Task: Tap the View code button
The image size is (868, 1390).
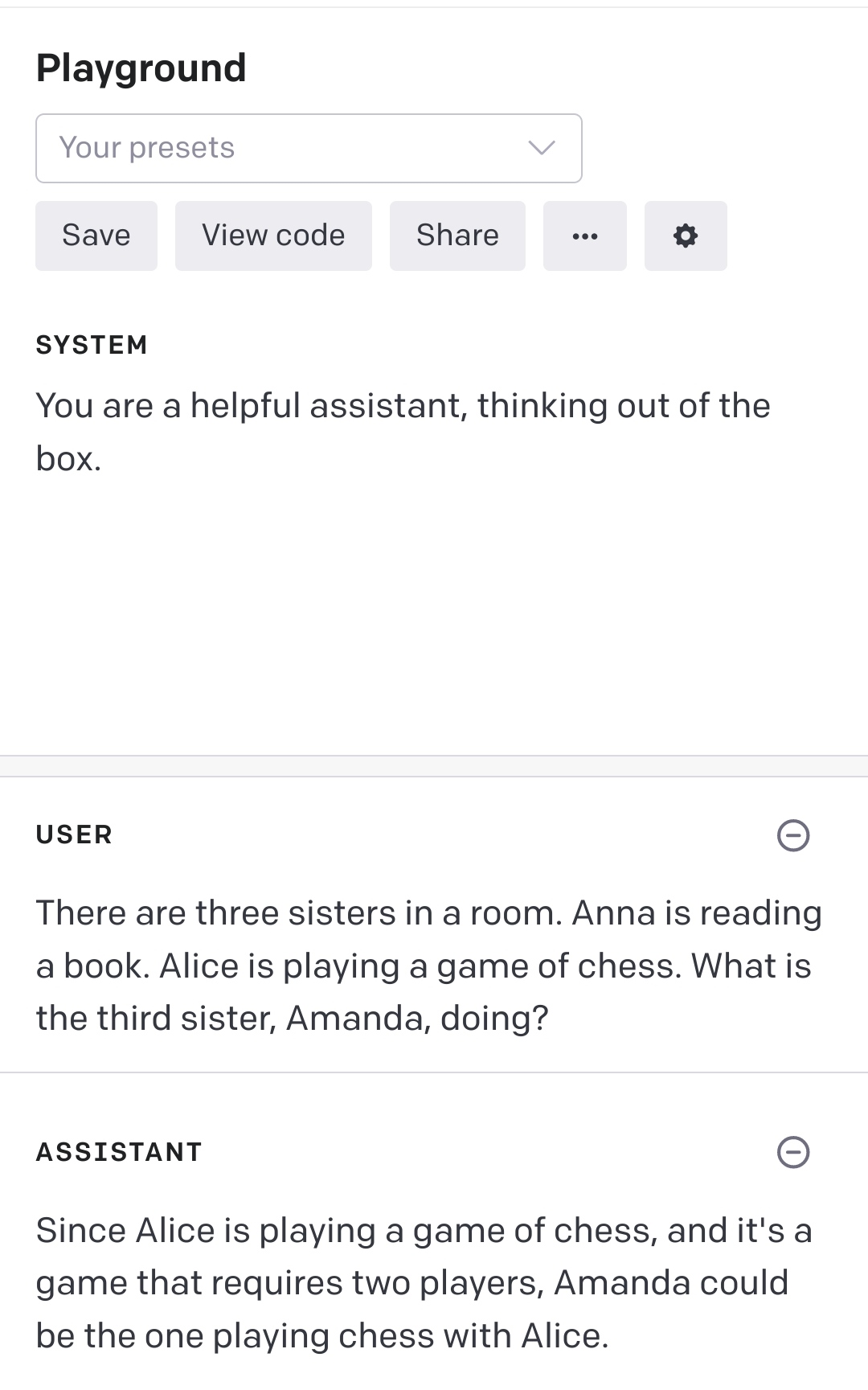Action: coord(273,236)
